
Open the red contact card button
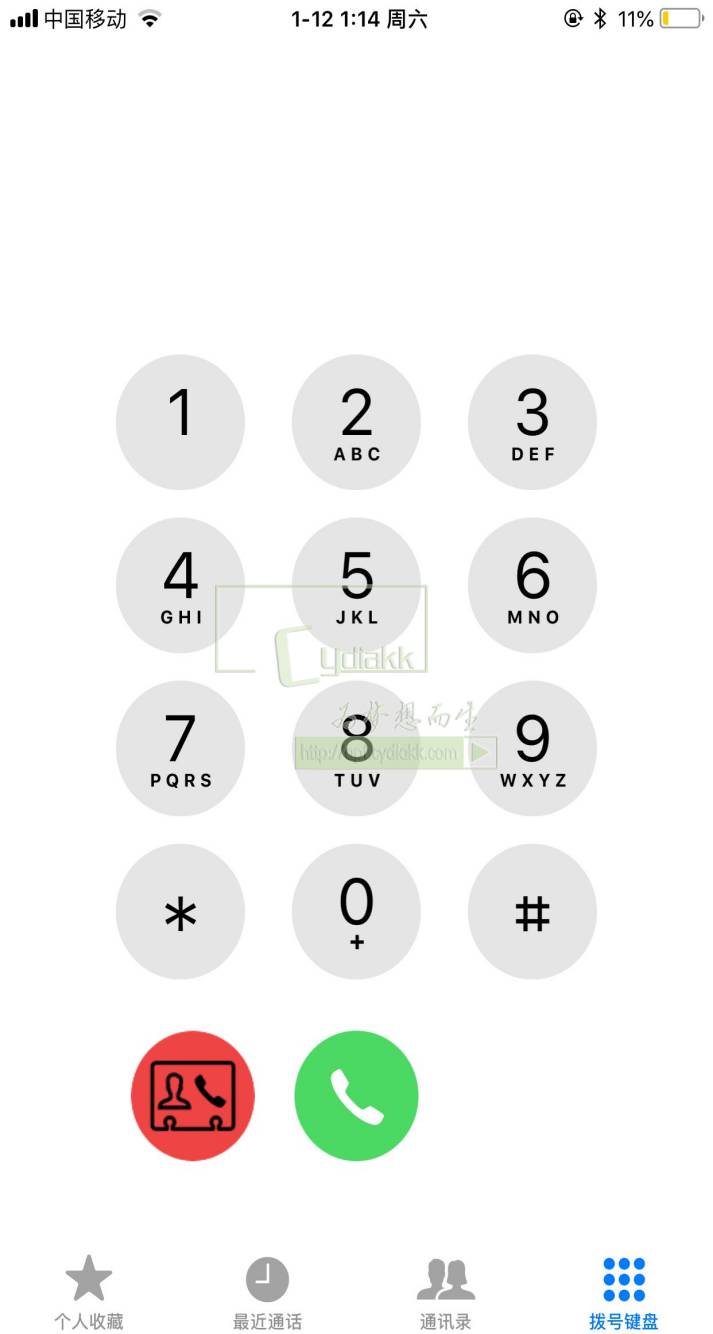pos(193,1095)
